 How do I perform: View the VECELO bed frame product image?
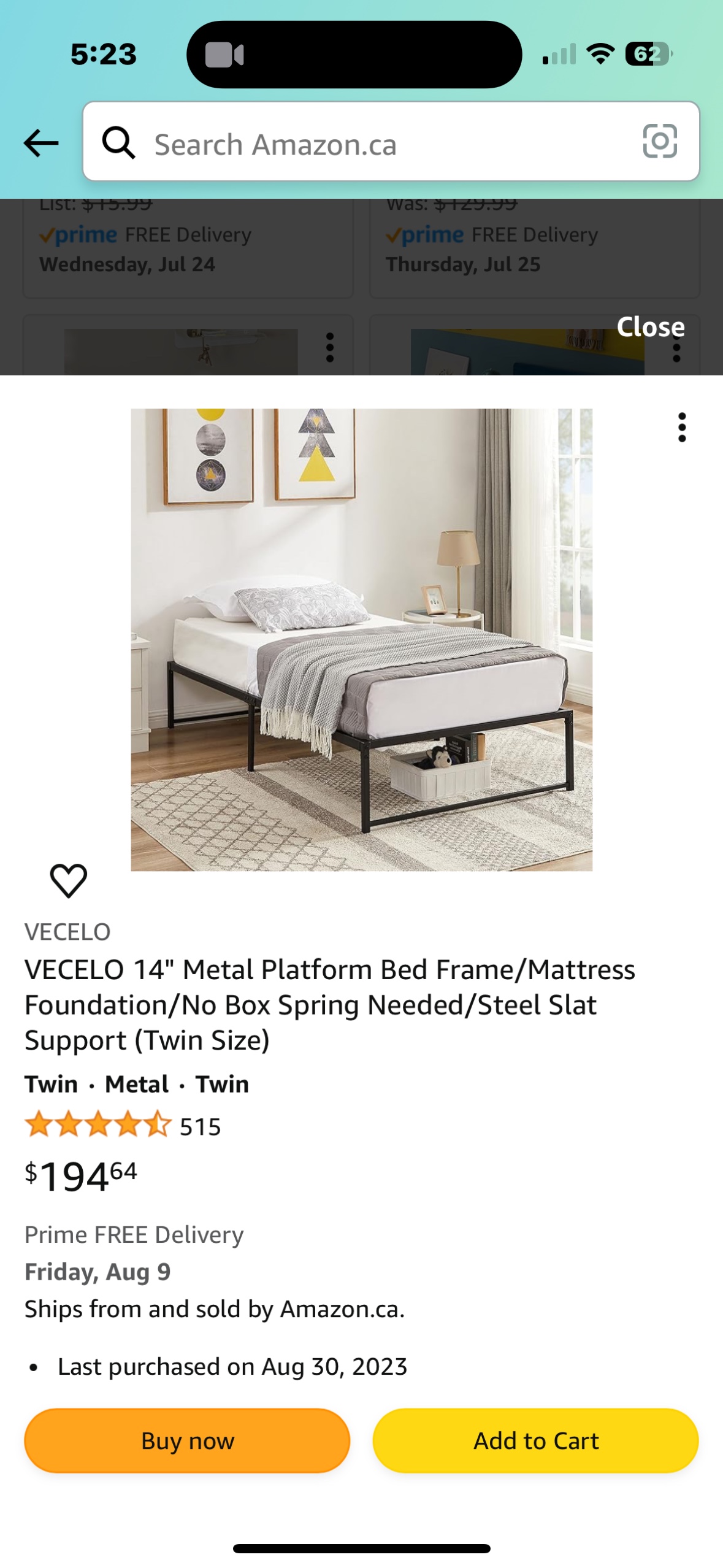coord(361,639)
